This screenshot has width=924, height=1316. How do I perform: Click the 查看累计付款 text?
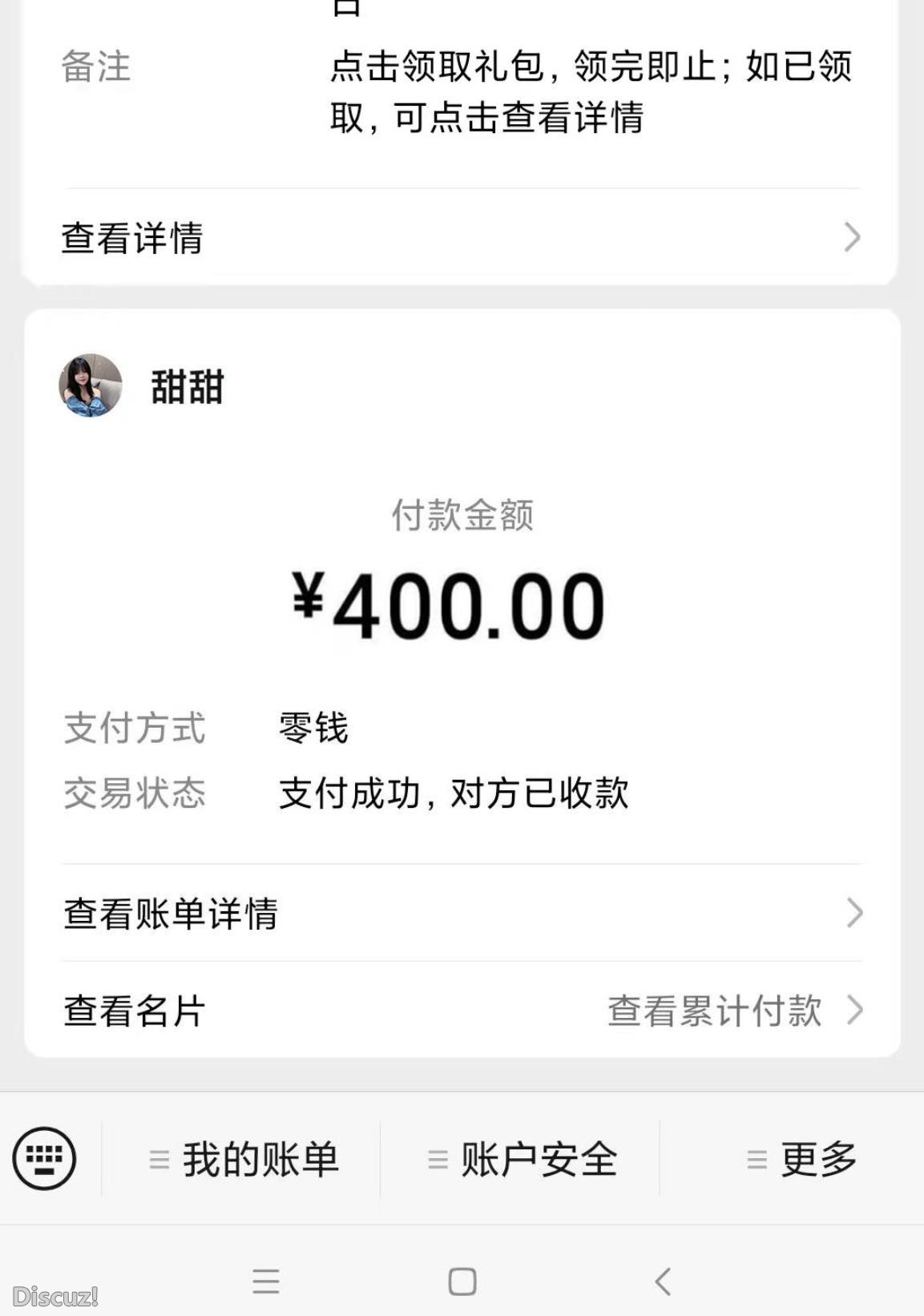click(x=716, y=1012)
